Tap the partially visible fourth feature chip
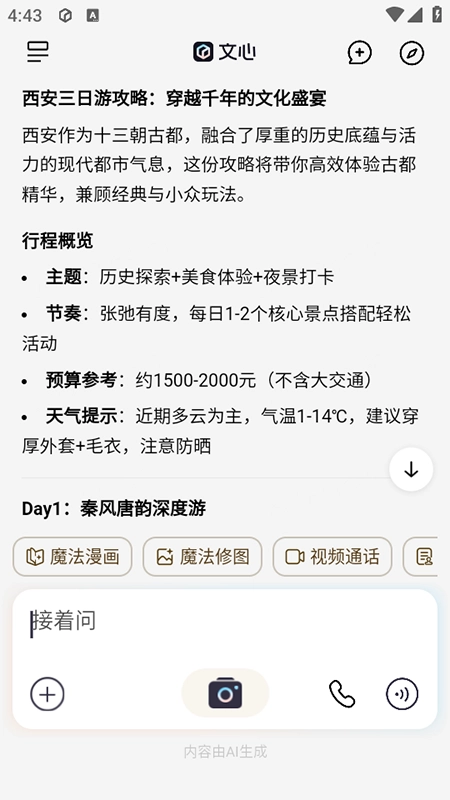Screen dimensions: 450x800 point(420,557)
